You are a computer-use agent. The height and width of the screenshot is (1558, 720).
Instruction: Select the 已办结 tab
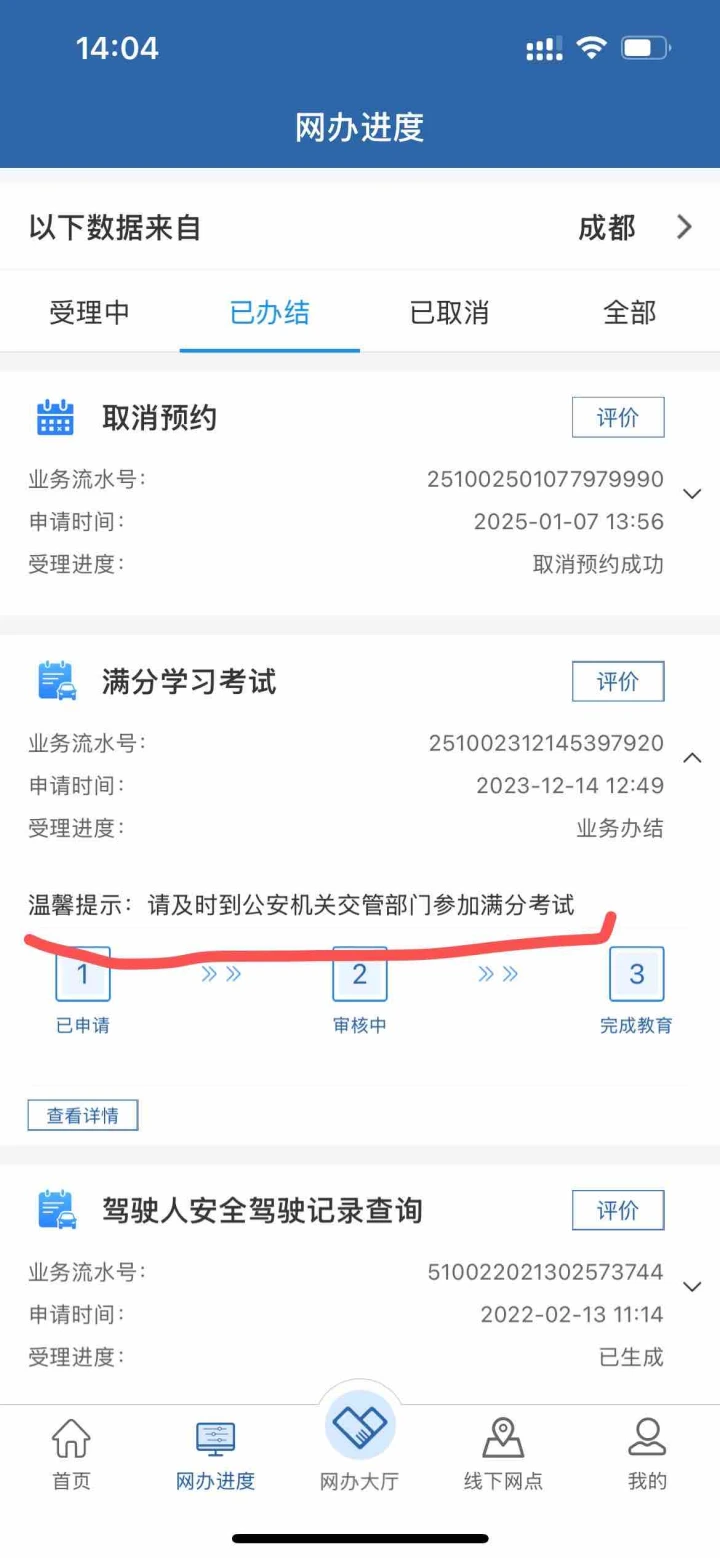269,313
